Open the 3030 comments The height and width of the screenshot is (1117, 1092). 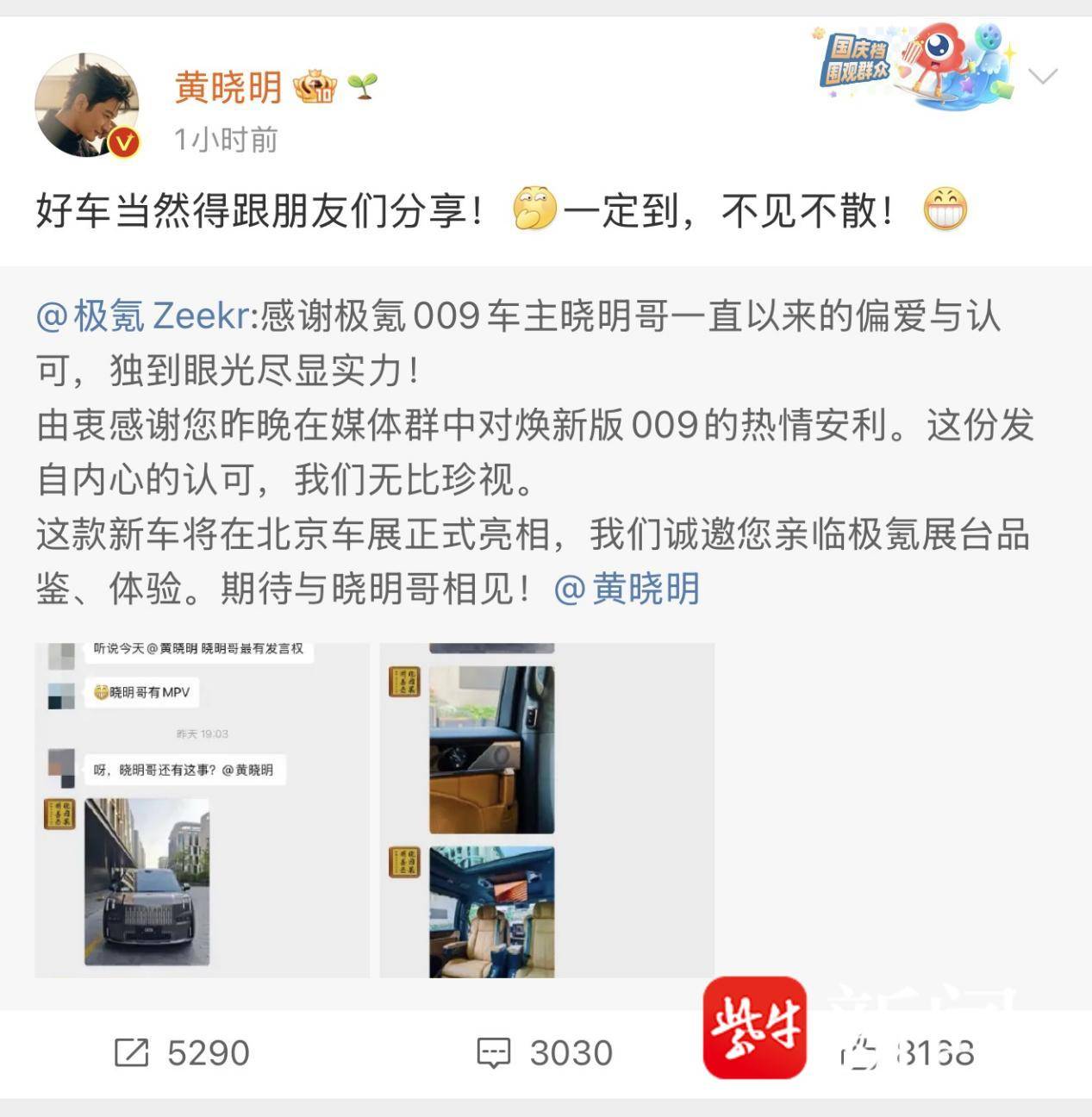point(545,1052)
